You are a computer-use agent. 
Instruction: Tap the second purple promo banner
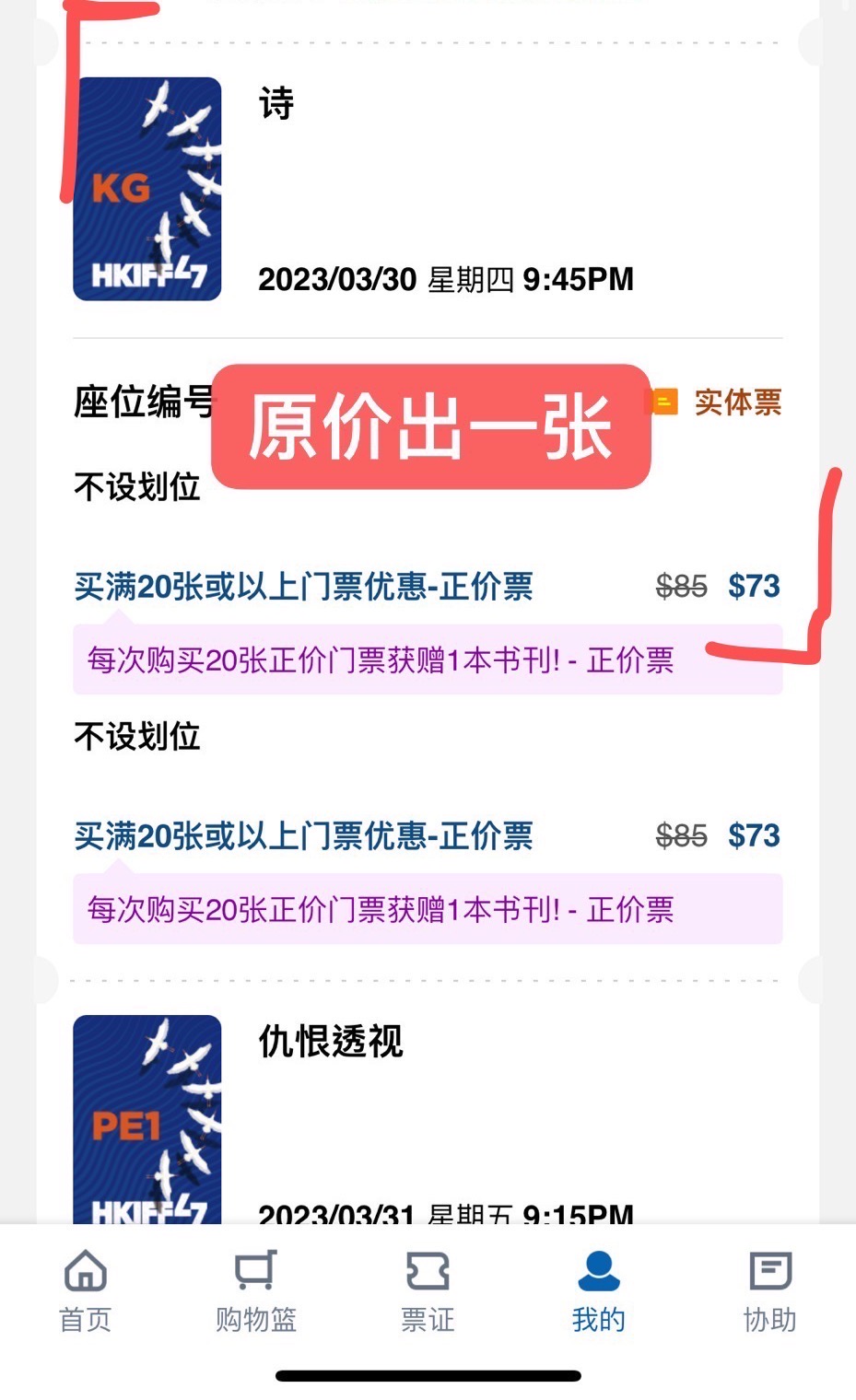tap(428, 909)
